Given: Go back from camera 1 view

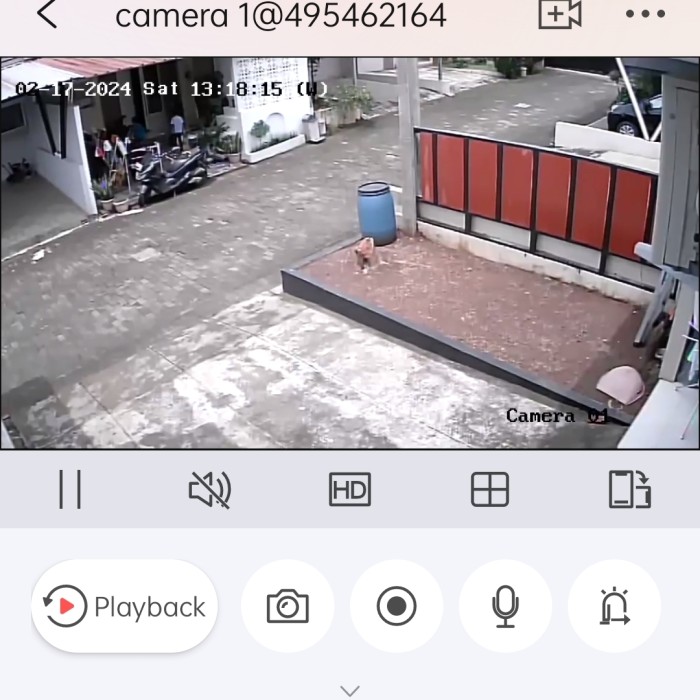Looking at the screenshot, I should (x=46, y=15).
